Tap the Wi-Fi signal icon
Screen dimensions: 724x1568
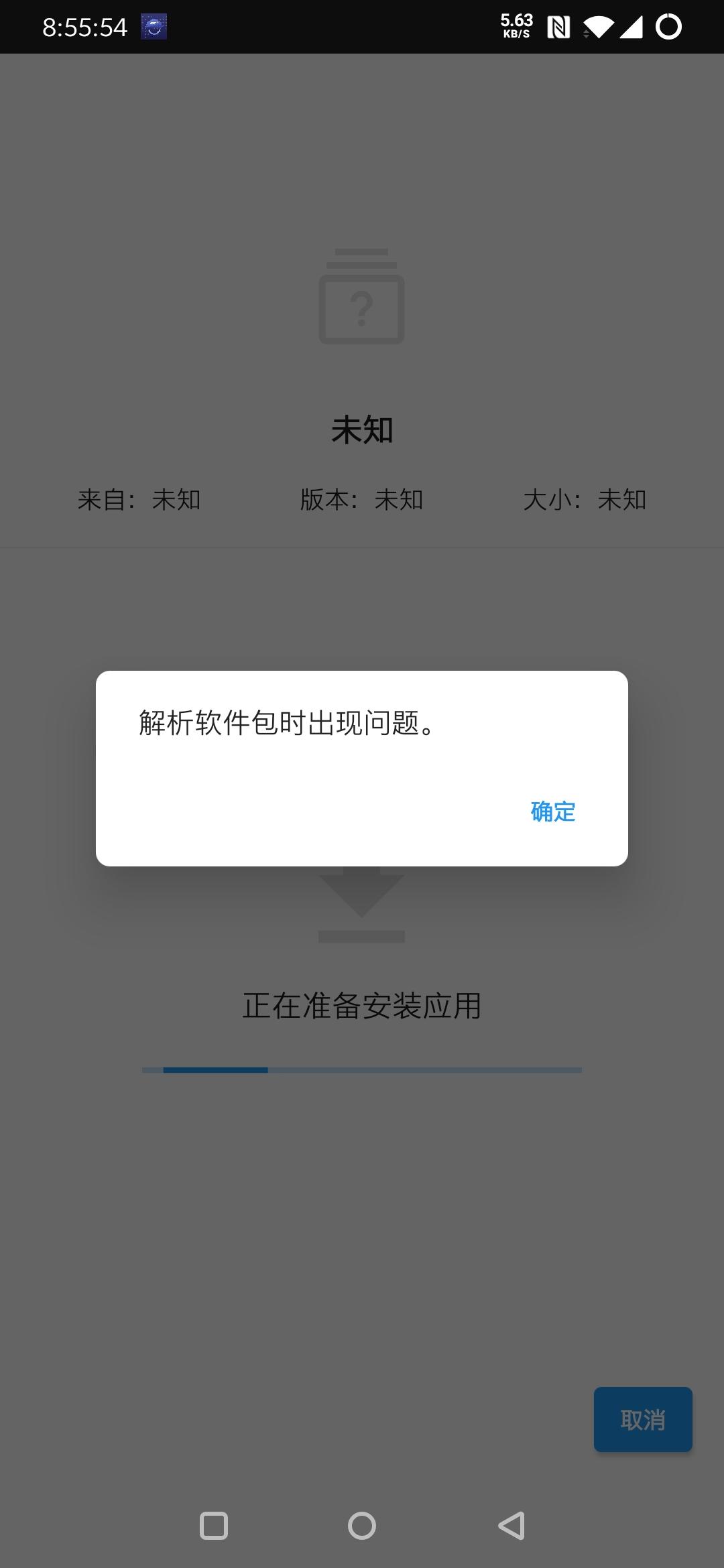pyautogui.click(x=599, y=27)
